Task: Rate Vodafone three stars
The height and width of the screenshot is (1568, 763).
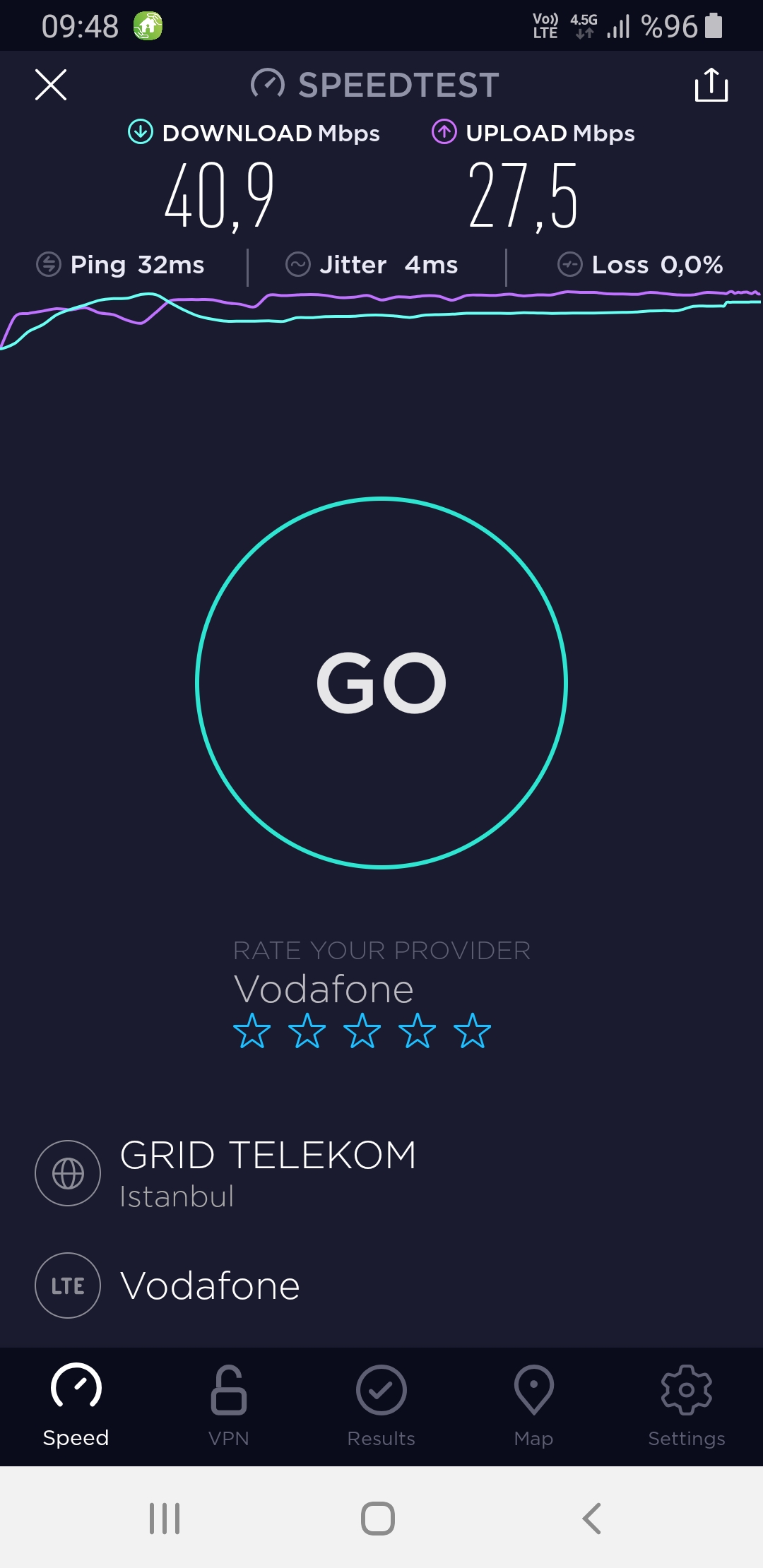Action: pyautogui.click(x=362, y=1031)
